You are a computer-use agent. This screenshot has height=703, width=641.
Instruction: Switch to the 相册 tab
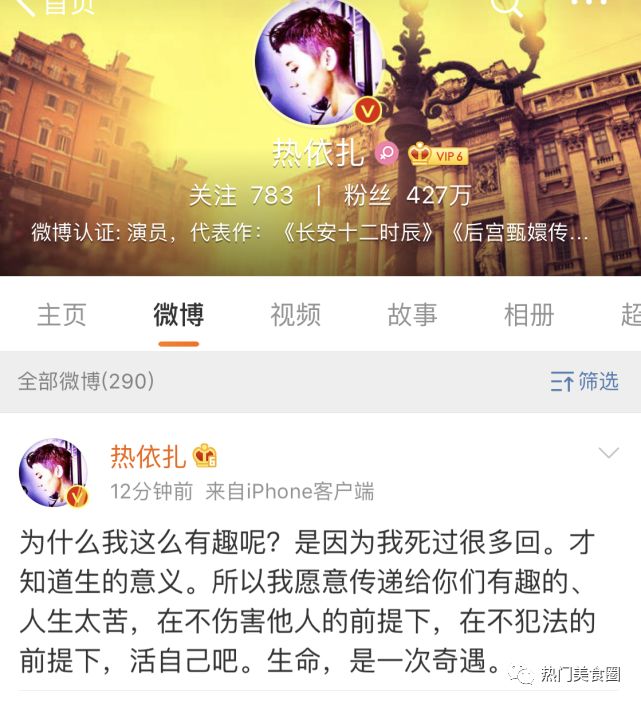click(528, 314)
